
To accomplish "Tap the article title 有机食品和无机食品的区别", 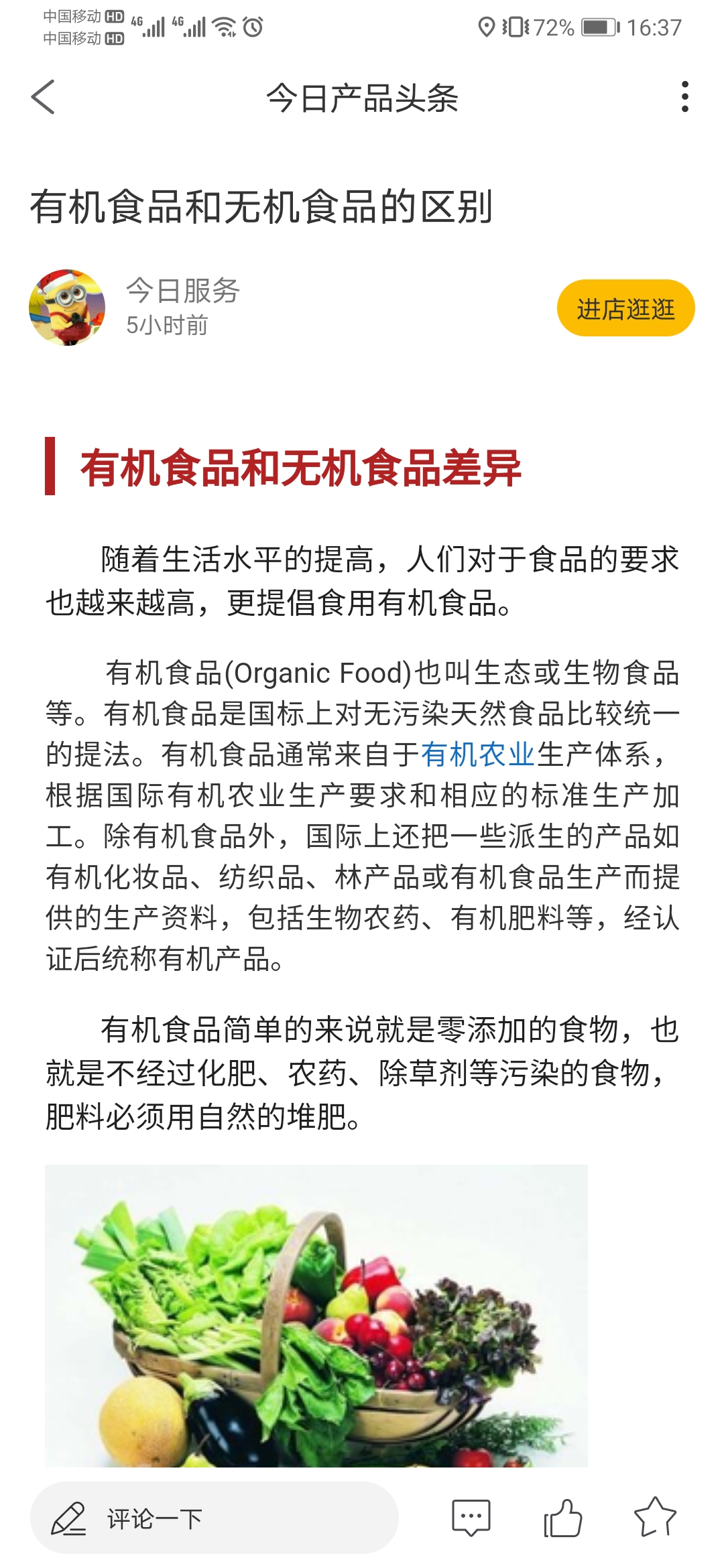I will 263,208.
